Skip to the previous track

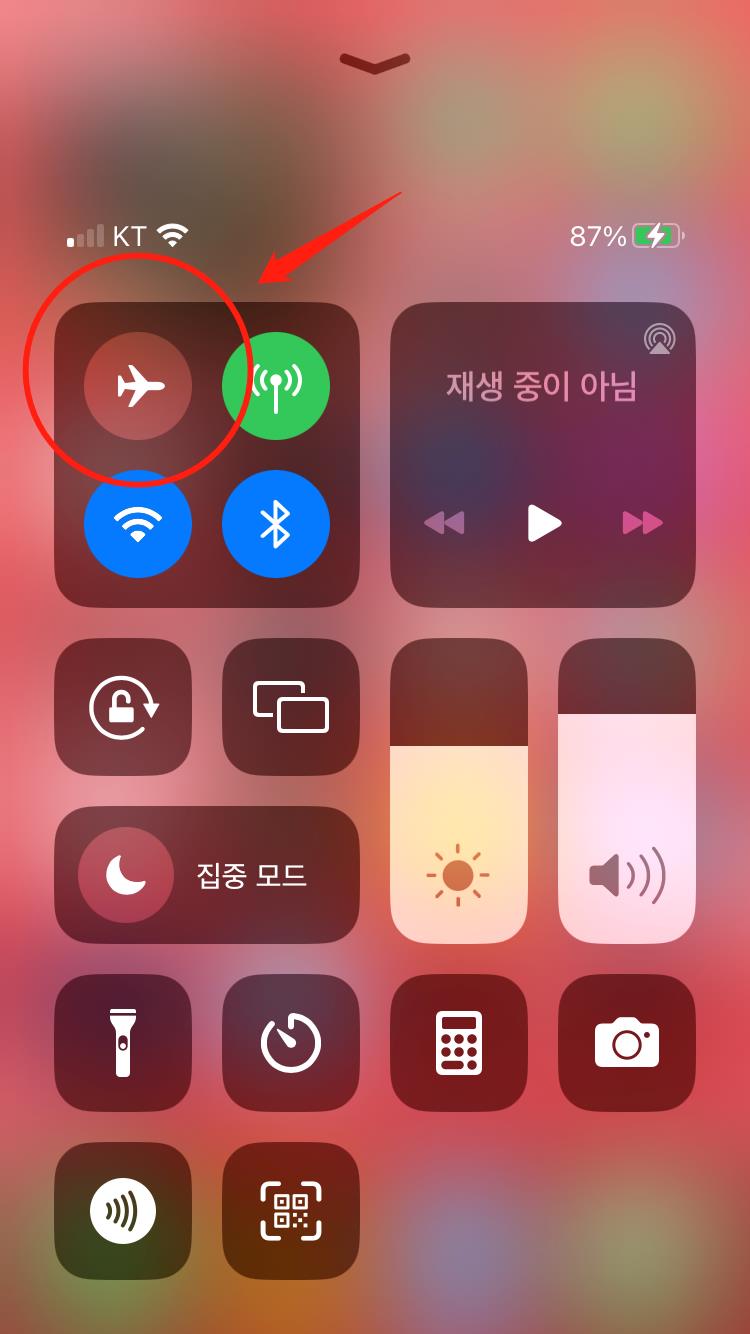pyautogui.click(x=444, y=523)
